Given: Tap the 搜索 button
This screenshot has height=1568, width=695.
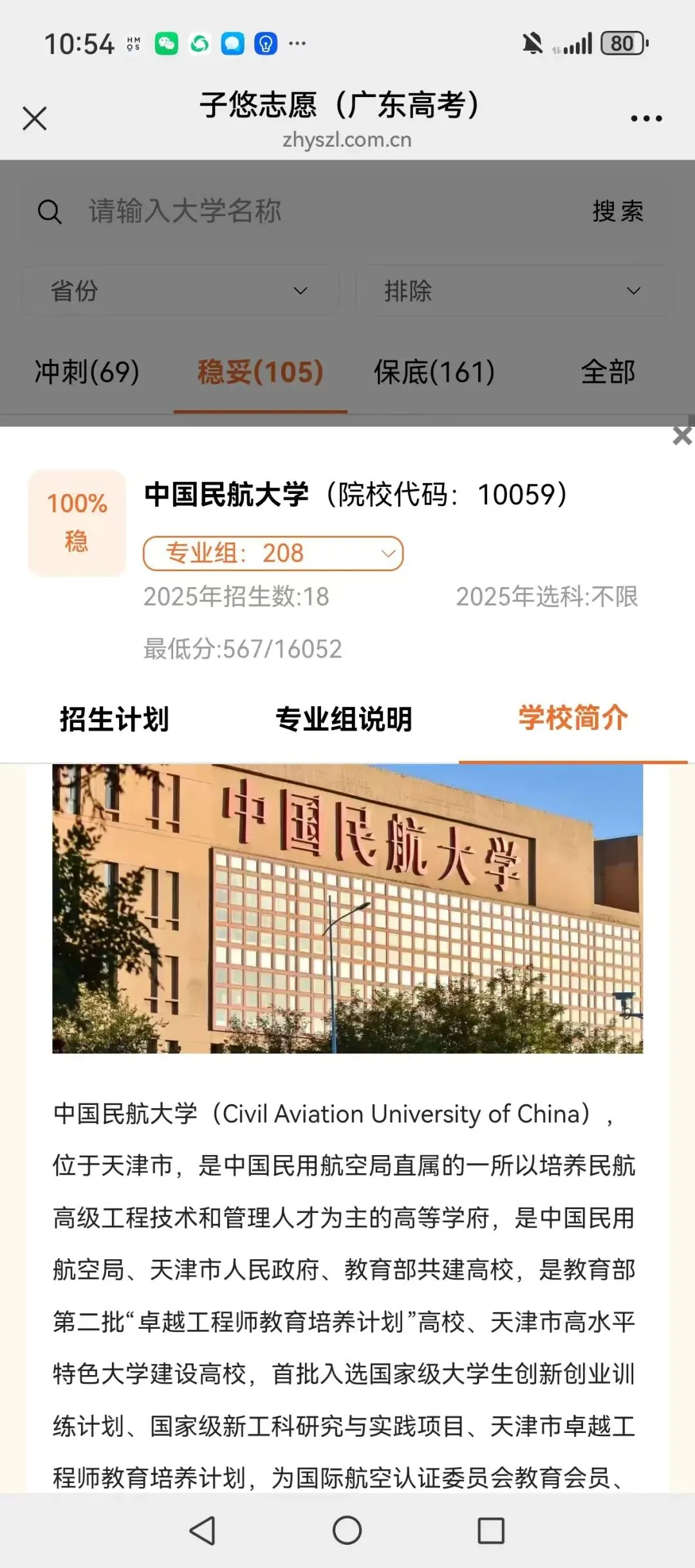Looking at the screenshot, I should tap(618, 212).
